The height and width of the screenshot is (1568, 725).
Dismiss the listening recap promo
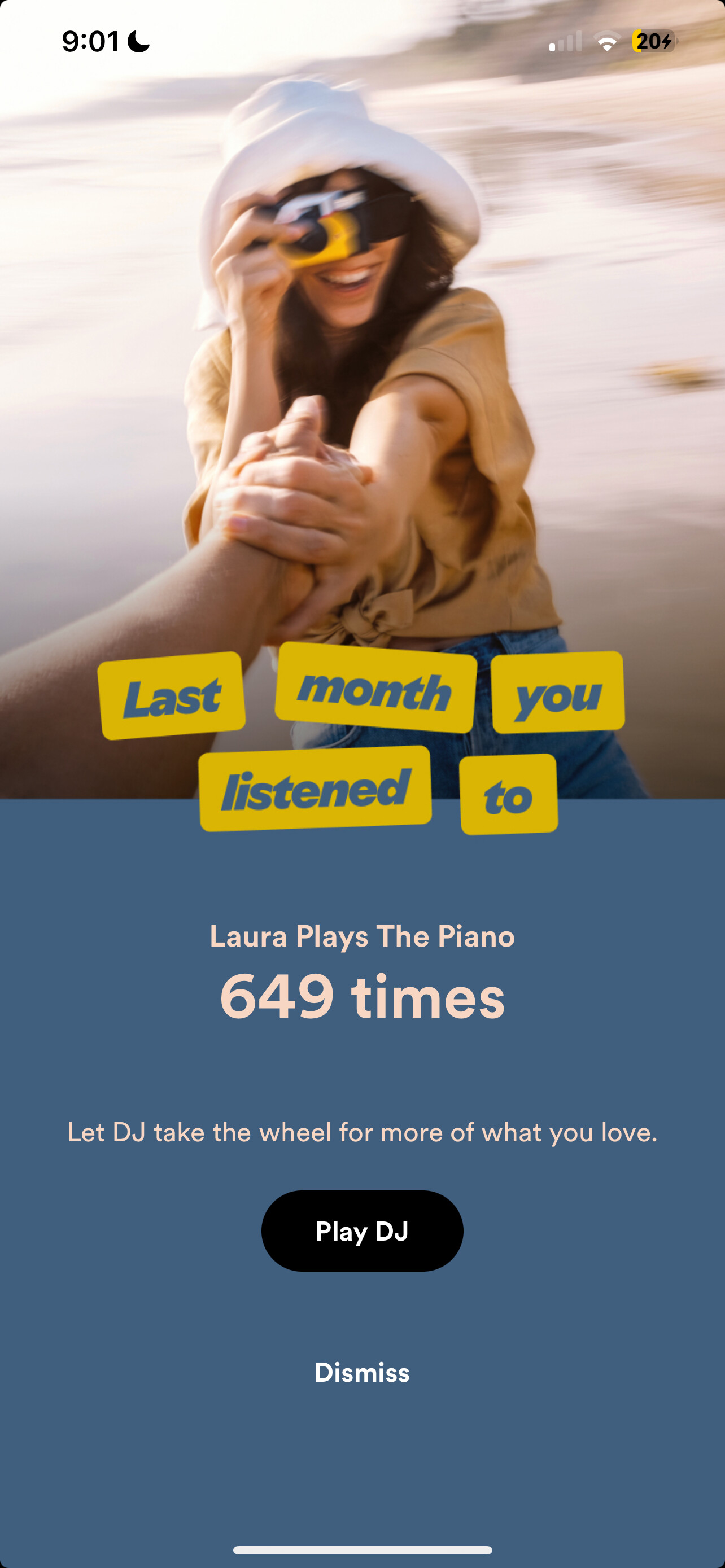tap(362, 1373)
